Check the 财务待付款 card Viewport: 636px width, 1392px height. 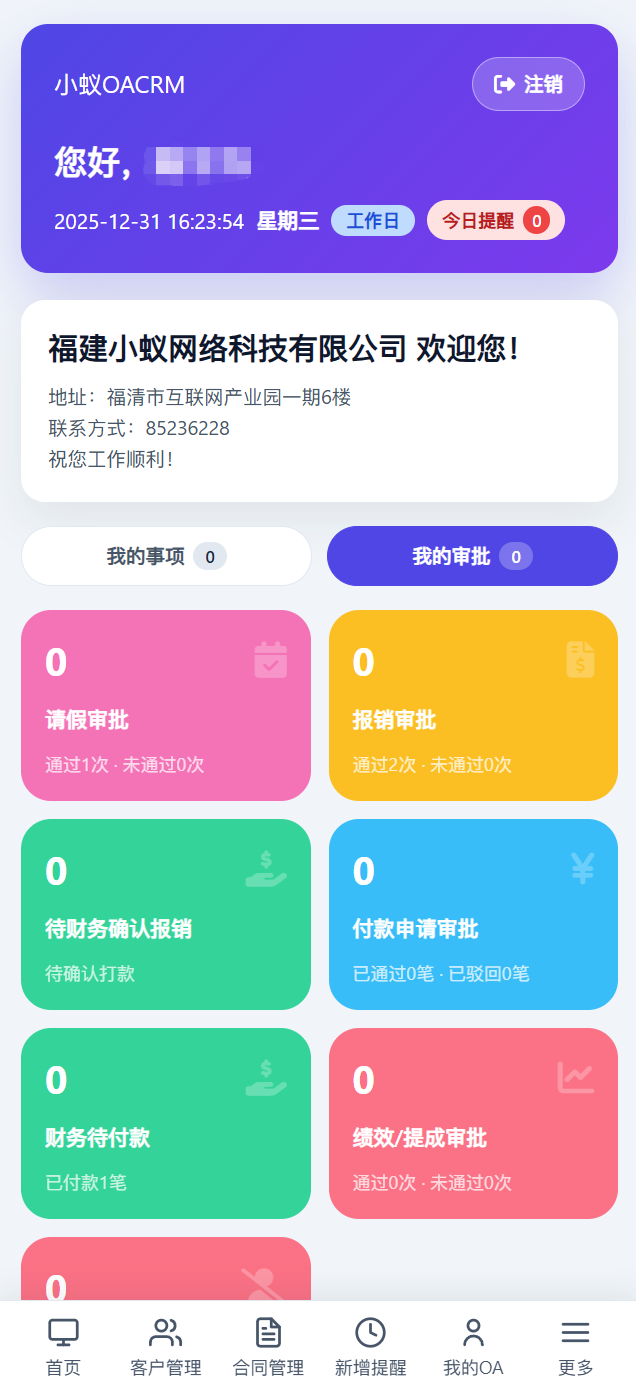pos(166,1123)
